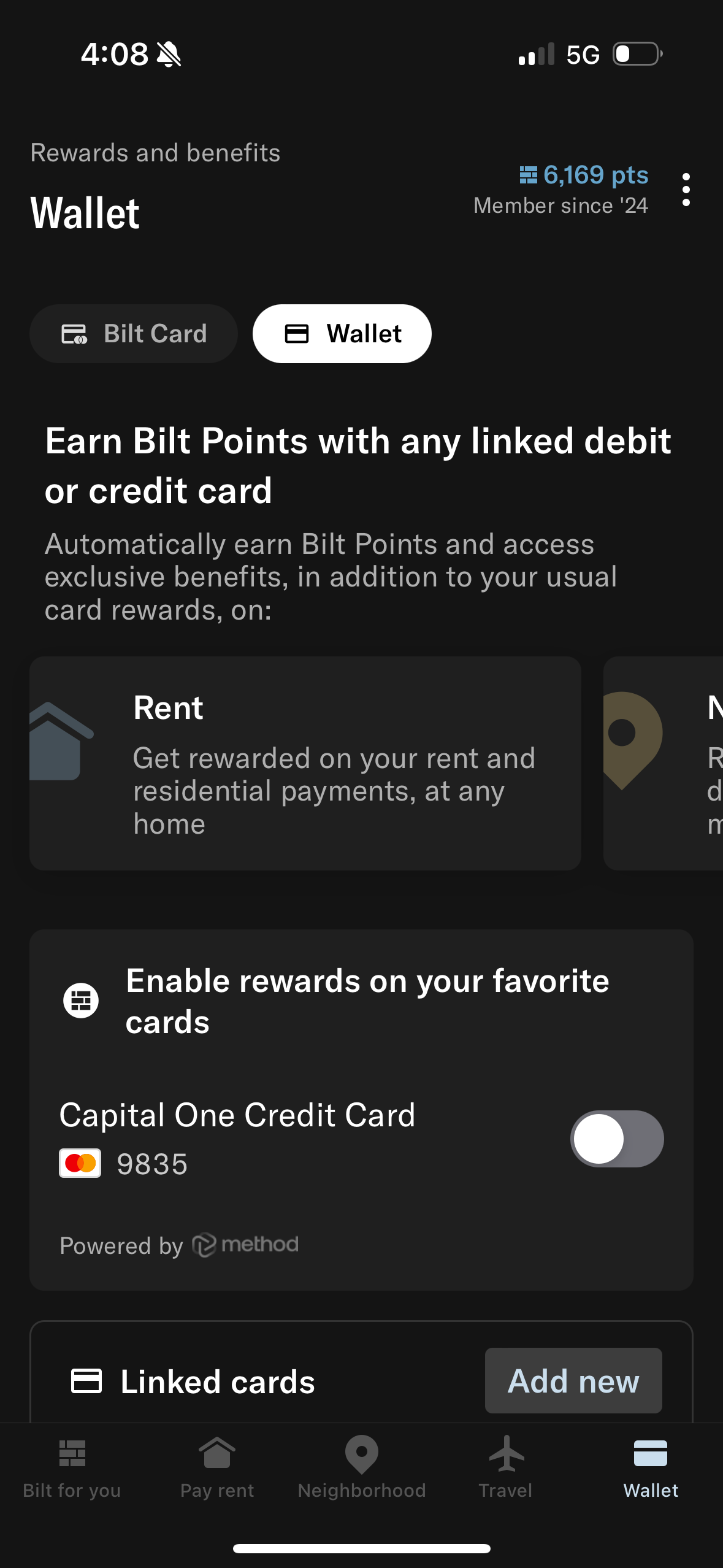
Task: Switch to the Bilt Card tab
Action: click(133, 333)
